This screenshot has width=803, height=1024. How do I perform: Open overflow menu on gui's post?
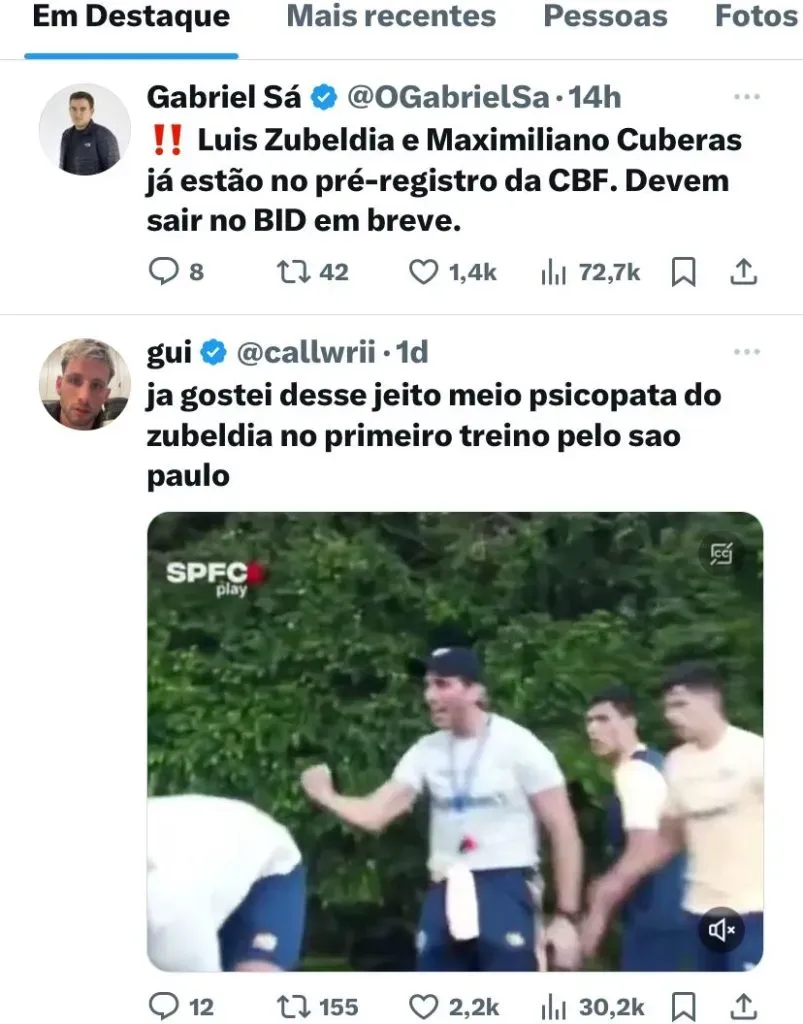pyautogui.click(x=747, y=352)
